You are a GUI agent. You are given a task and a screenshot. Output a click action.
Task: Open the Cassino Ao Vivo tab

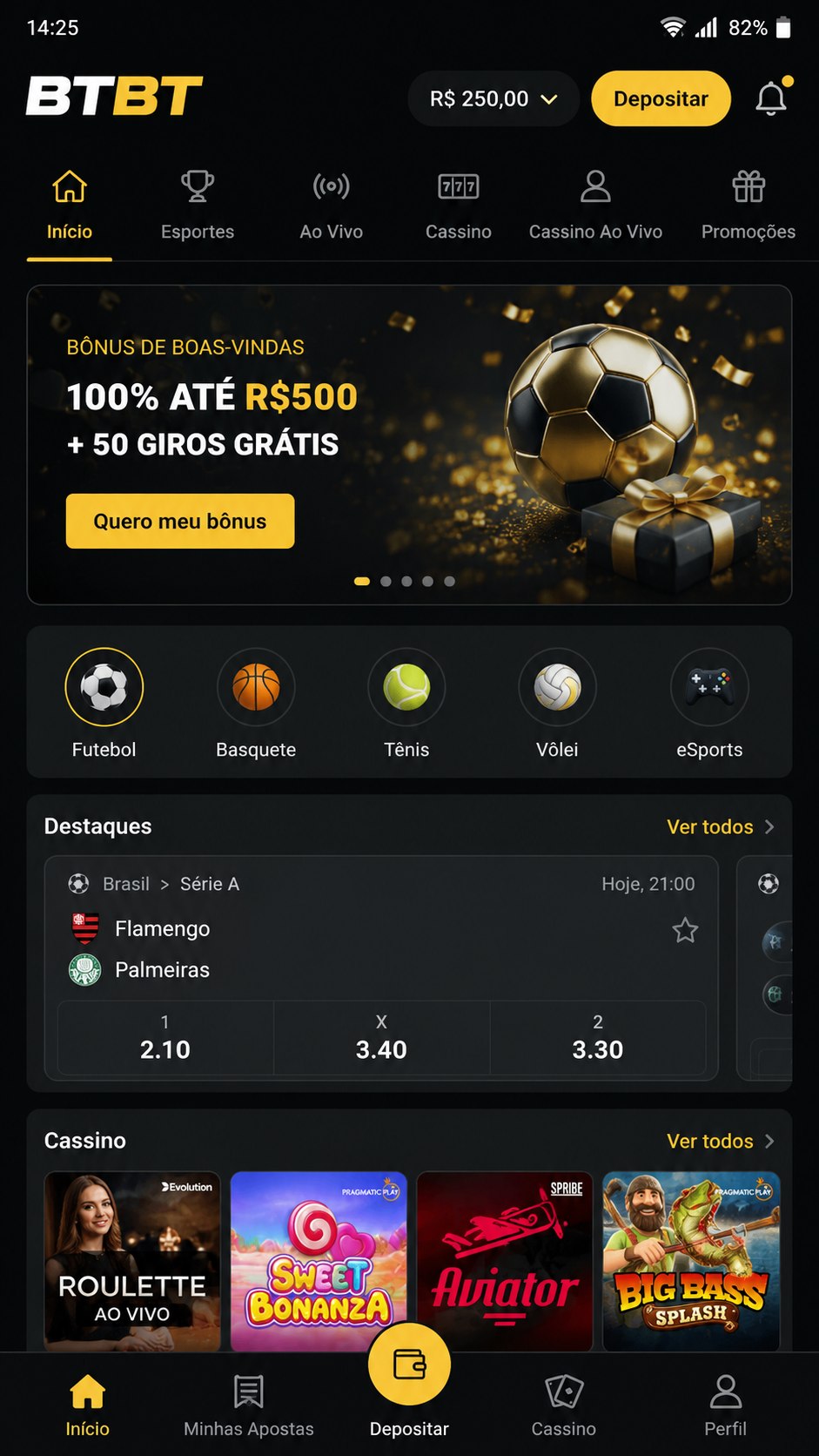[x=595, y=206]
